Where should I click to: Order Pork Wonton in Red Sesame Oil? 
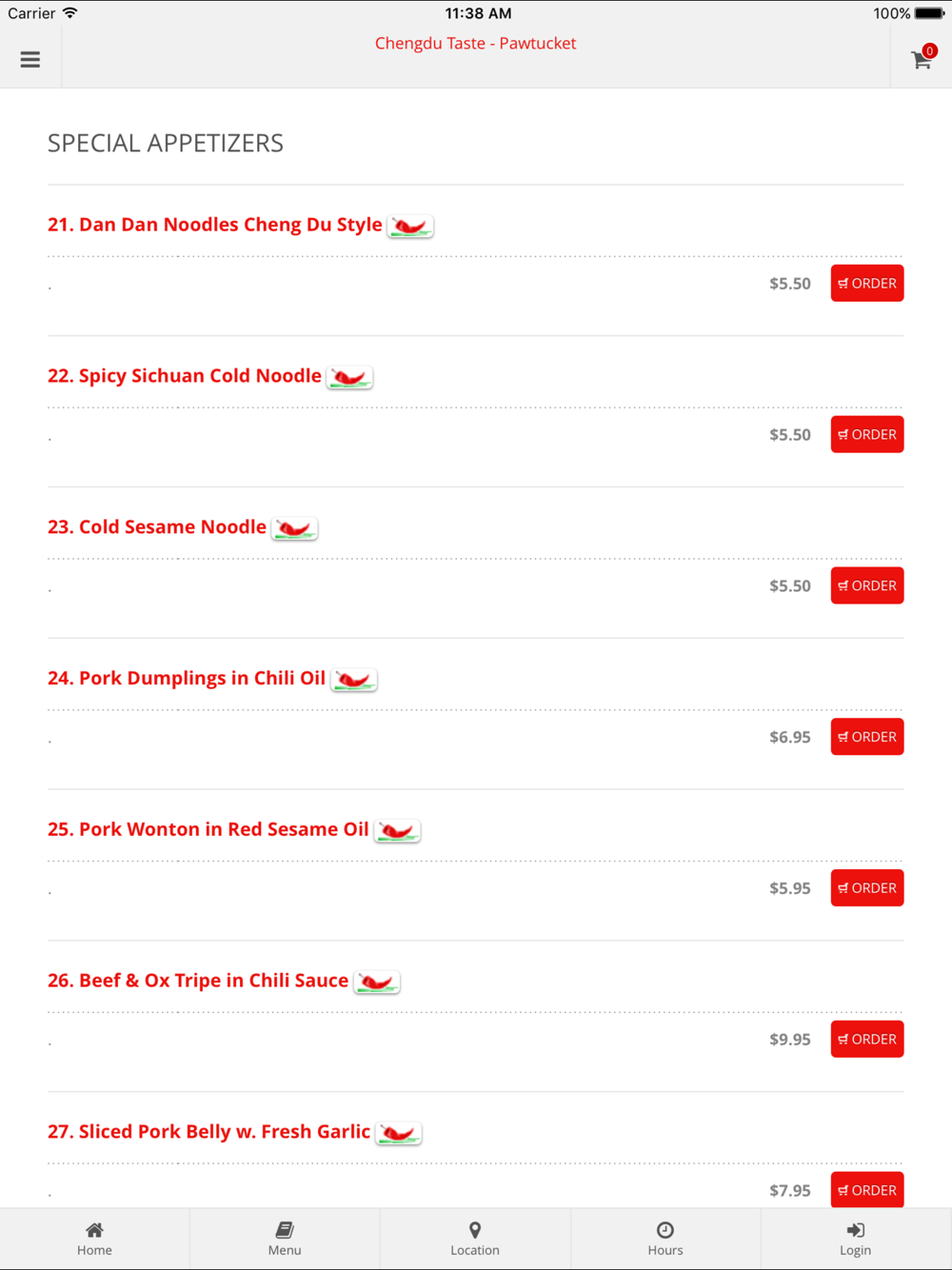(x=866, y=887)
